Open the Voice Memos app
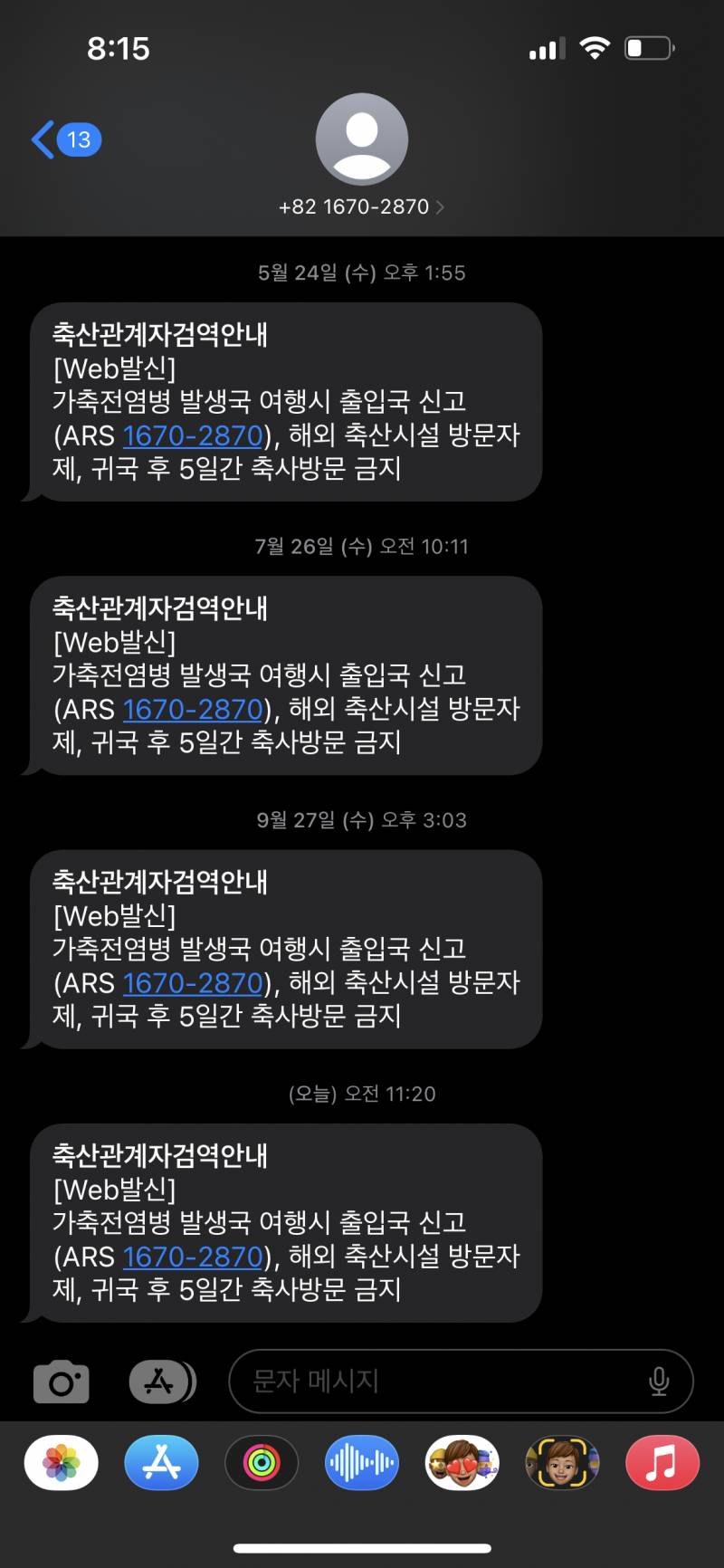Screen dimensions: 724x1568 pos(361,1463)
